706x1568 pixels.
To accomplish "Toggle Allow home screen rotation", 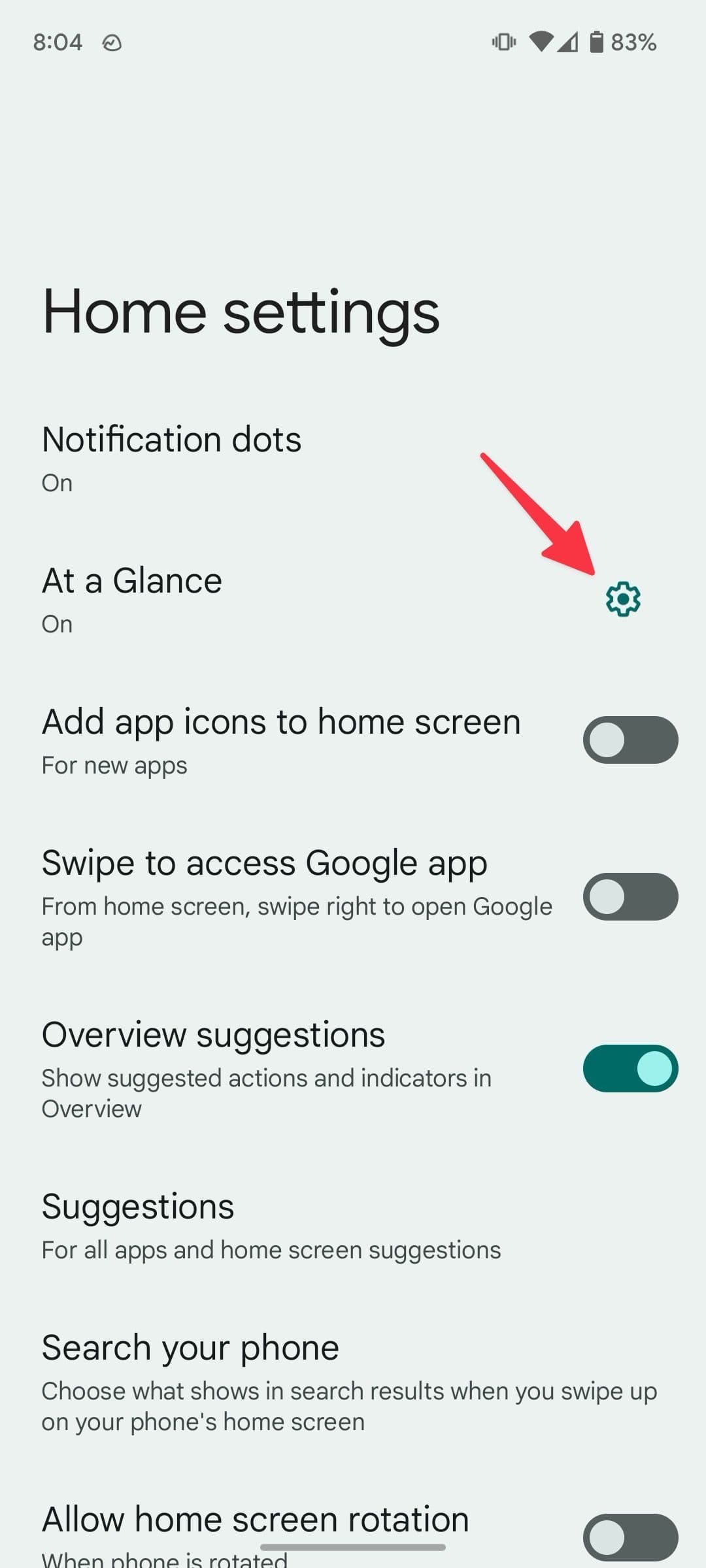I will click(x=630, y=1537).
